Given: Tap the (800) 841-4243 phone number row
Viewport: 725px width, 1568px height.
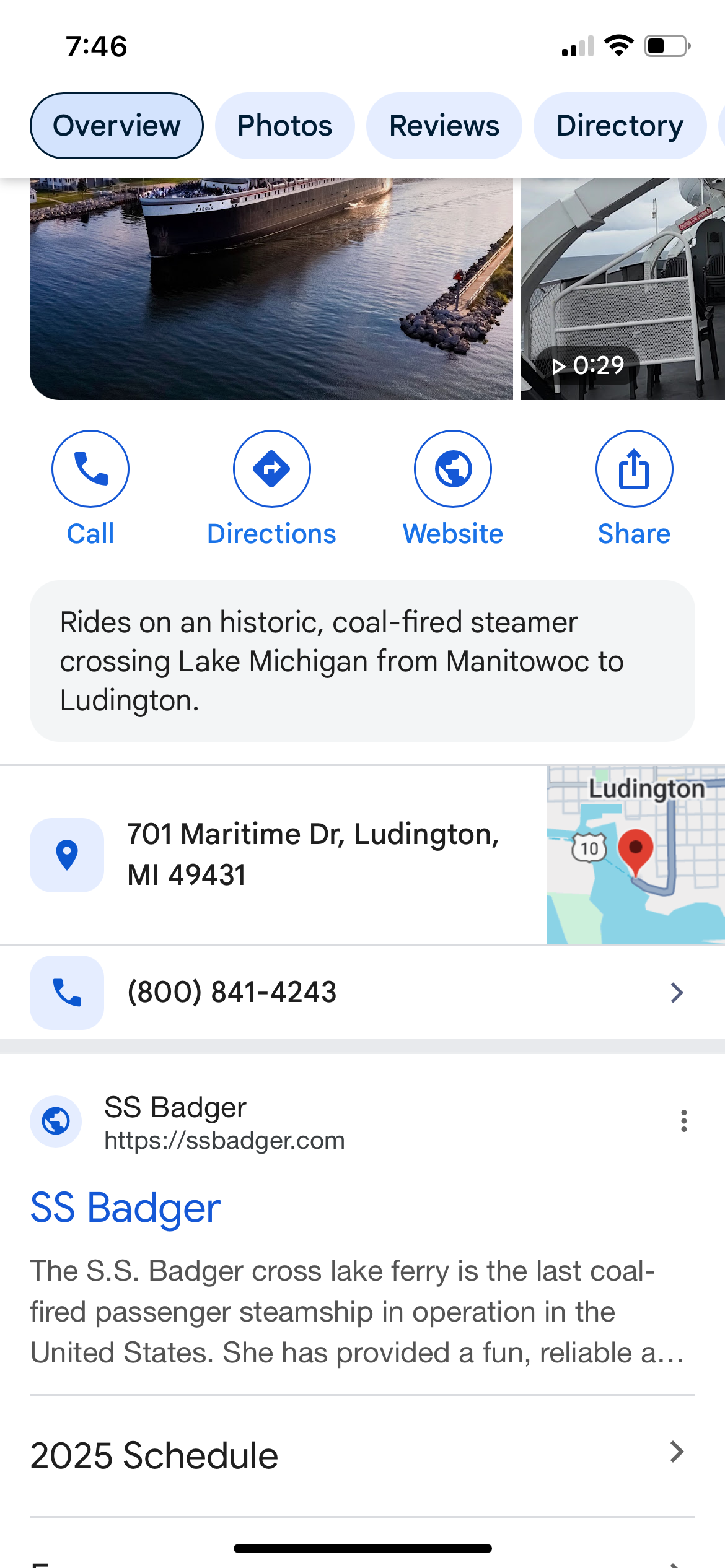Looking at the screenshot, I should [x=362, y=992].
